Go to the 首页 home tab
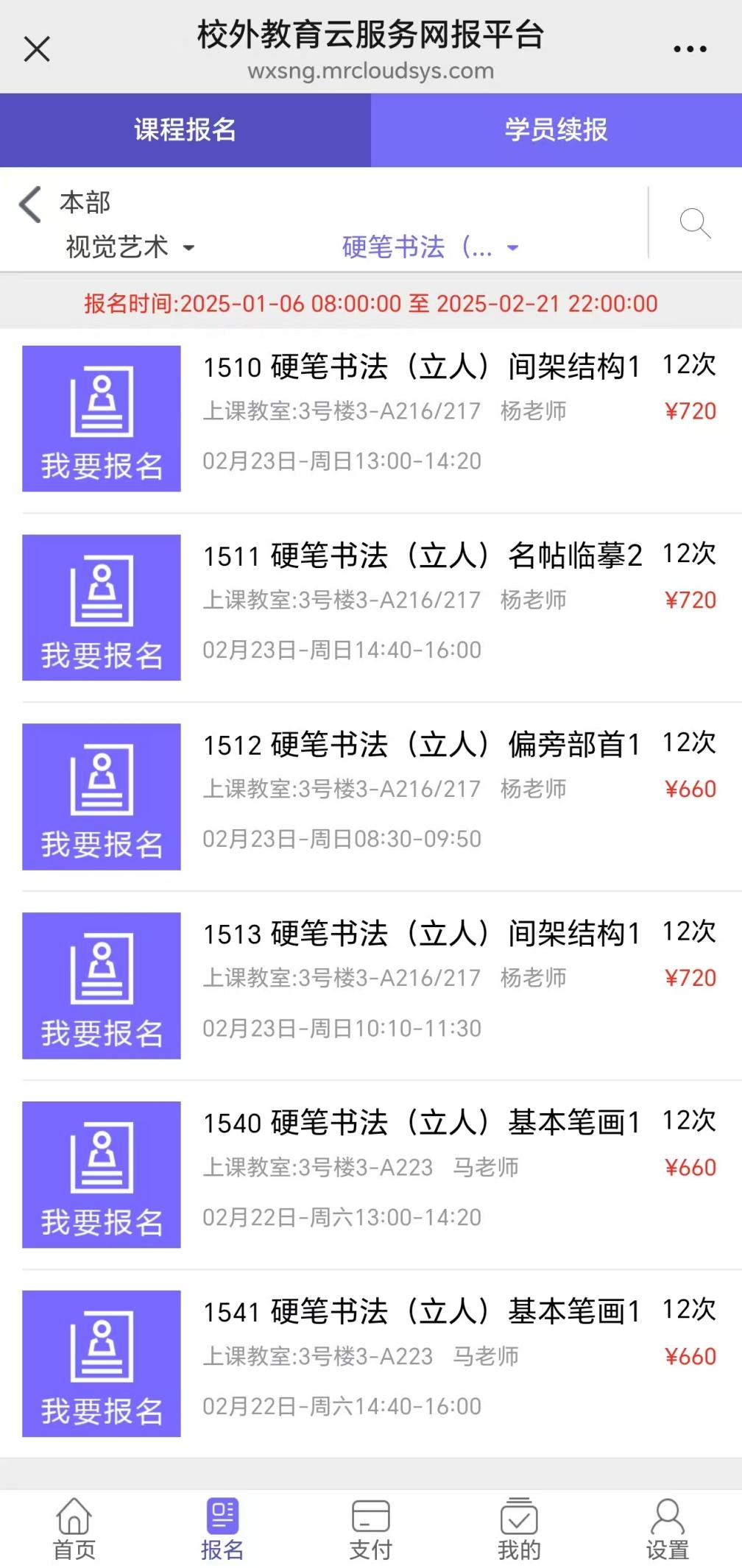Viewport: 742px width, 1568px height. point(74,1529)
